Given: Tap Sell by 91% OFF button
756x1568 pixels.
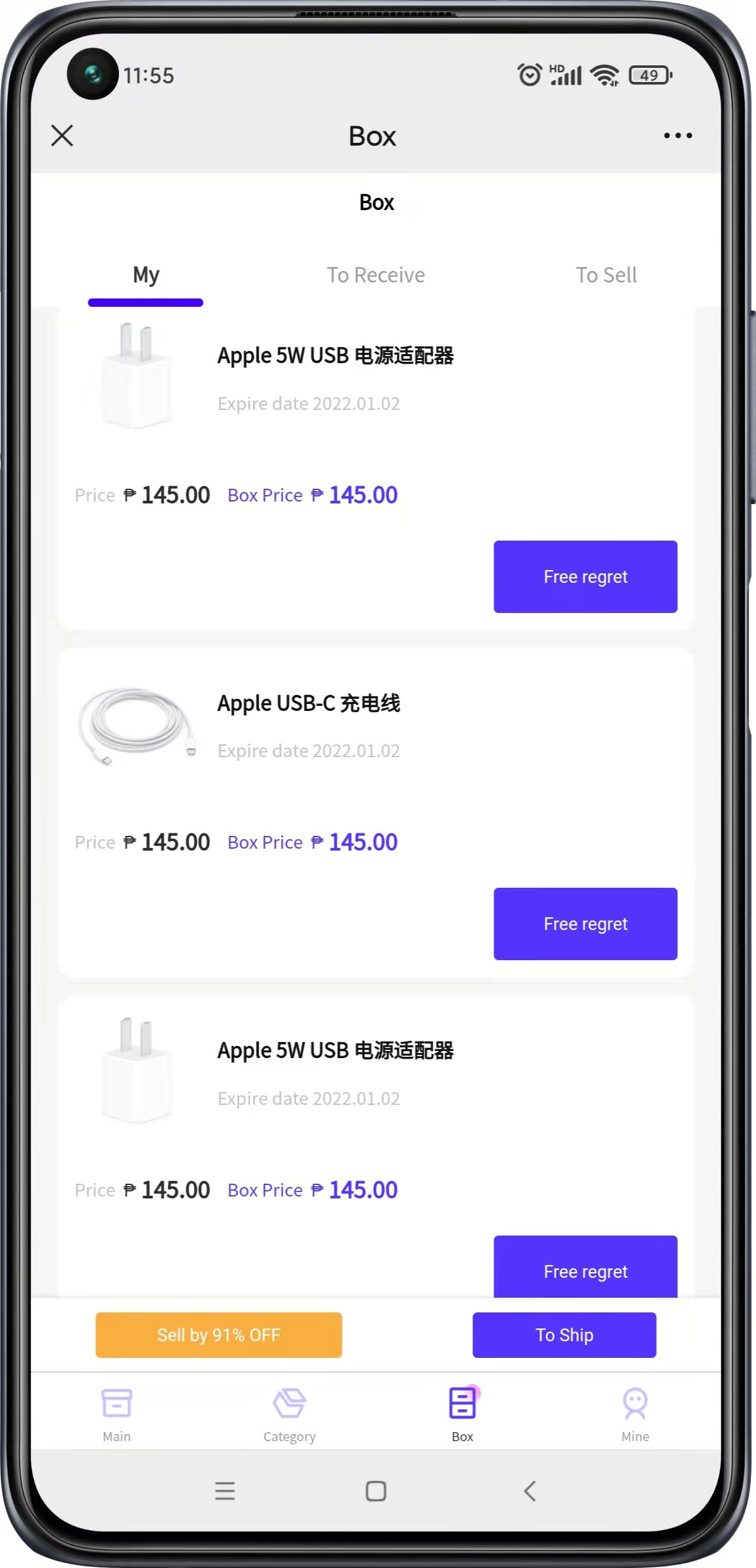Looking at the screenshot, I should [x=218, y=1335].
